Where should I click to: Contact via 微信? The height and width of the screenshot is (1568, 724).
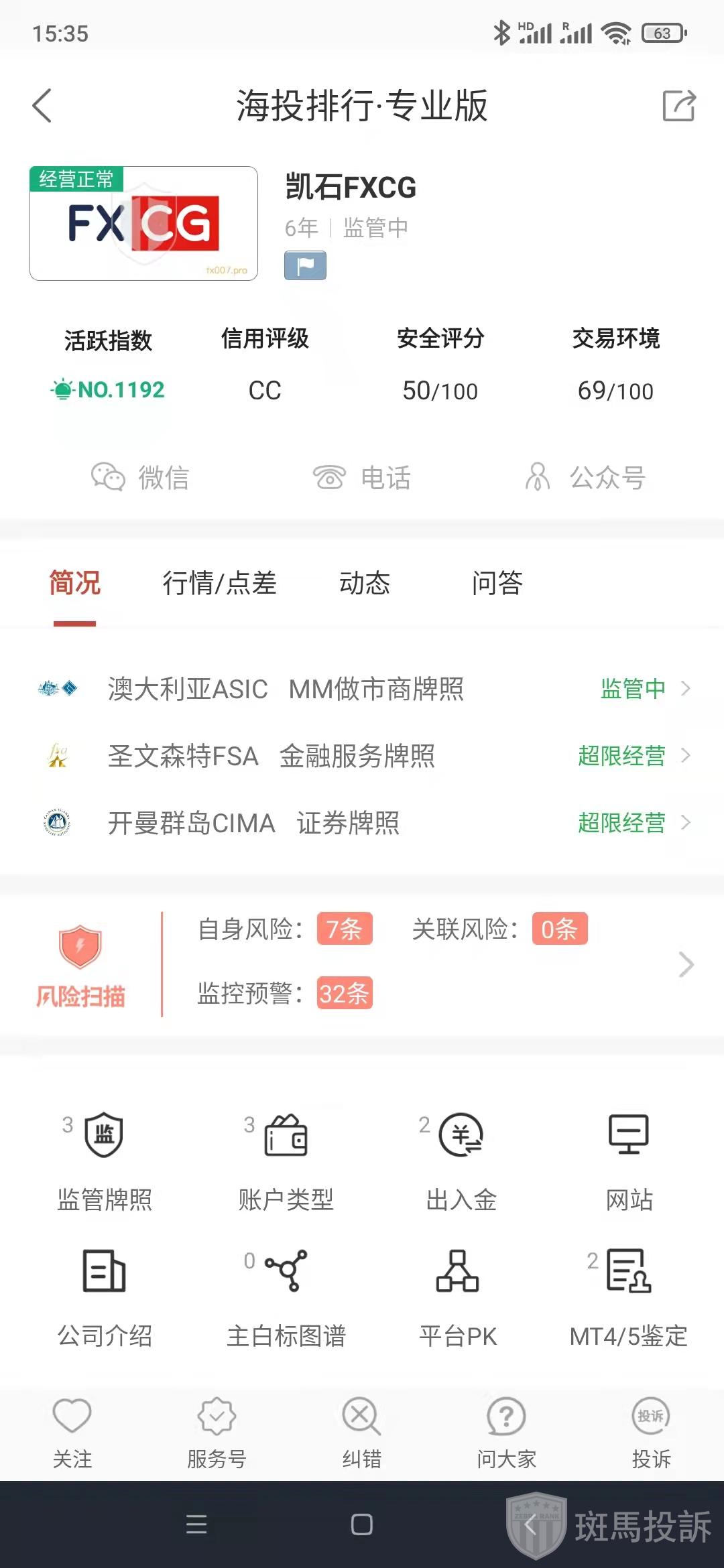click(x=141, y=478)
